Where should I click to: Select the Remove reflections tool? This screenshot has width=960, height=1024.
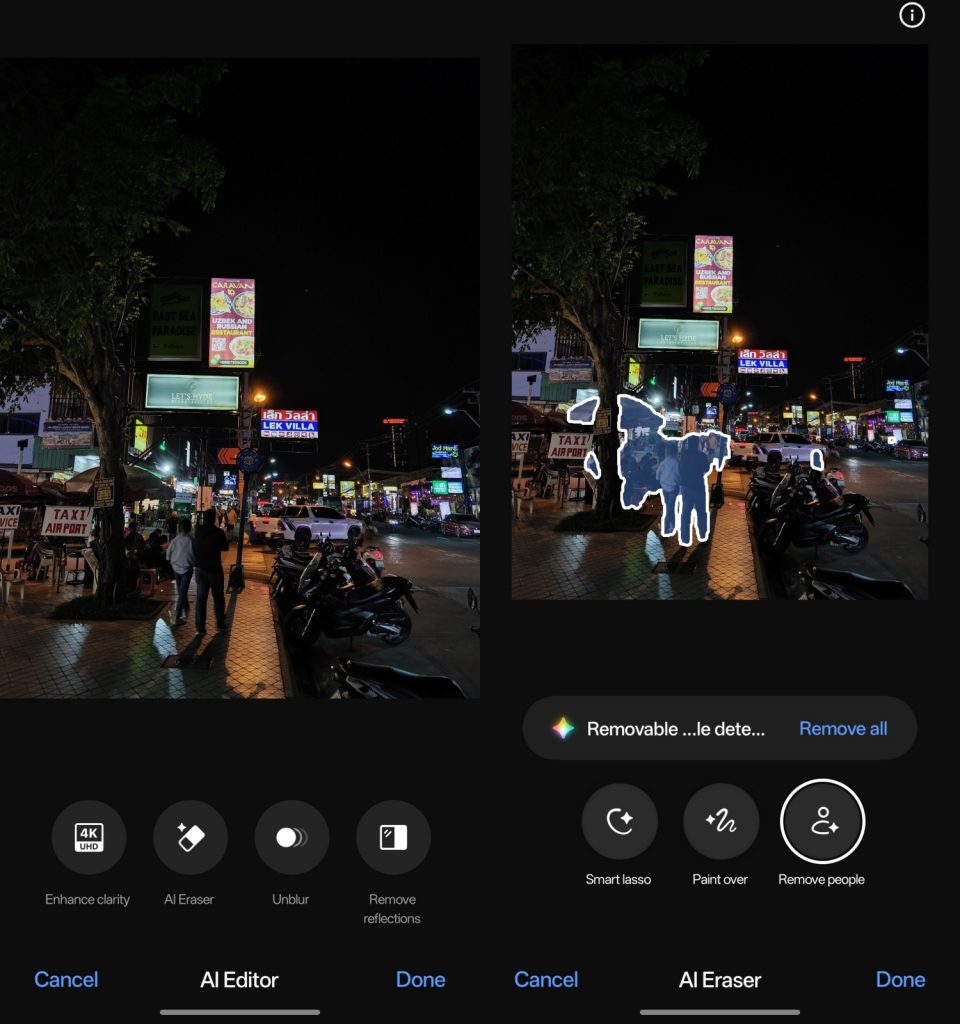393,838
